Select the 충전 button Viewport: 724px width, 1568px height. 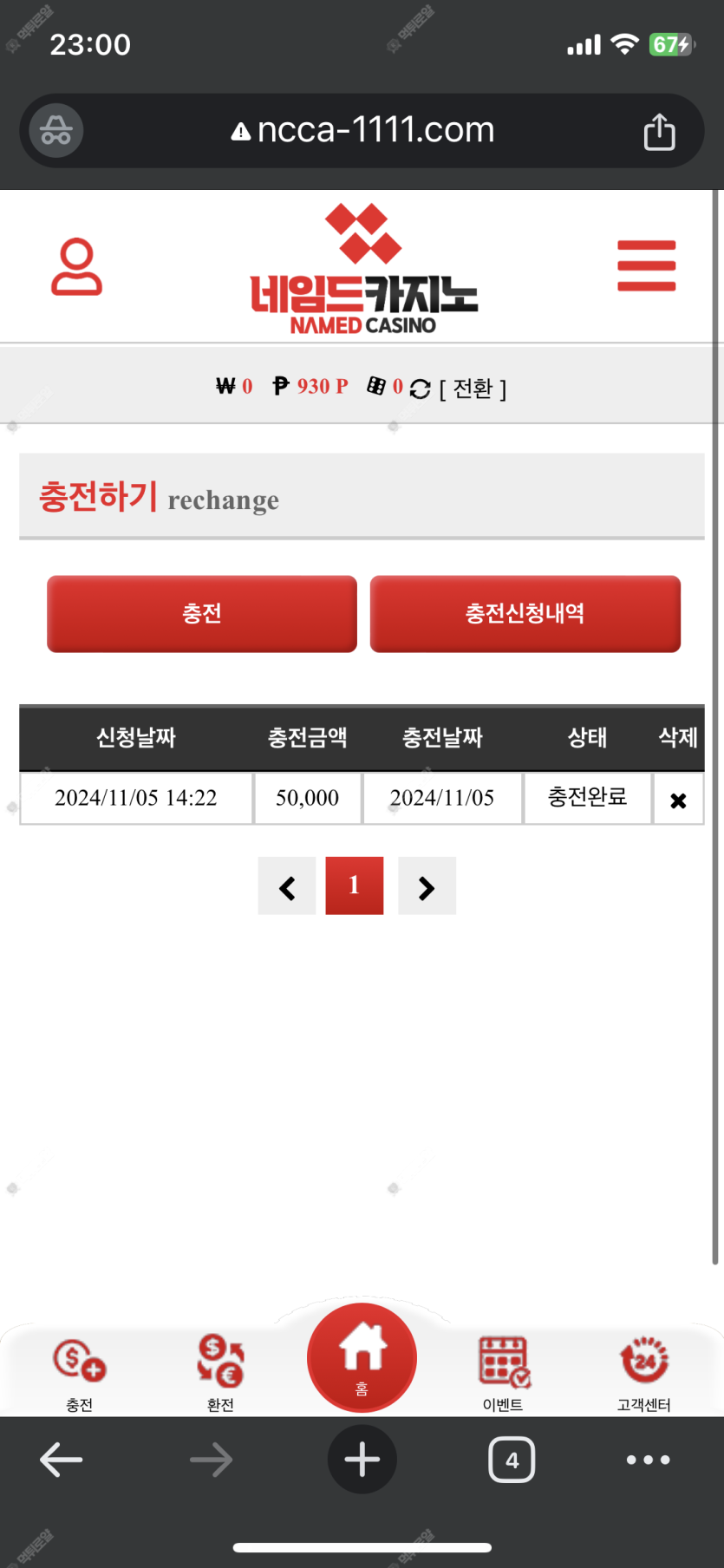tap(202, 613)
